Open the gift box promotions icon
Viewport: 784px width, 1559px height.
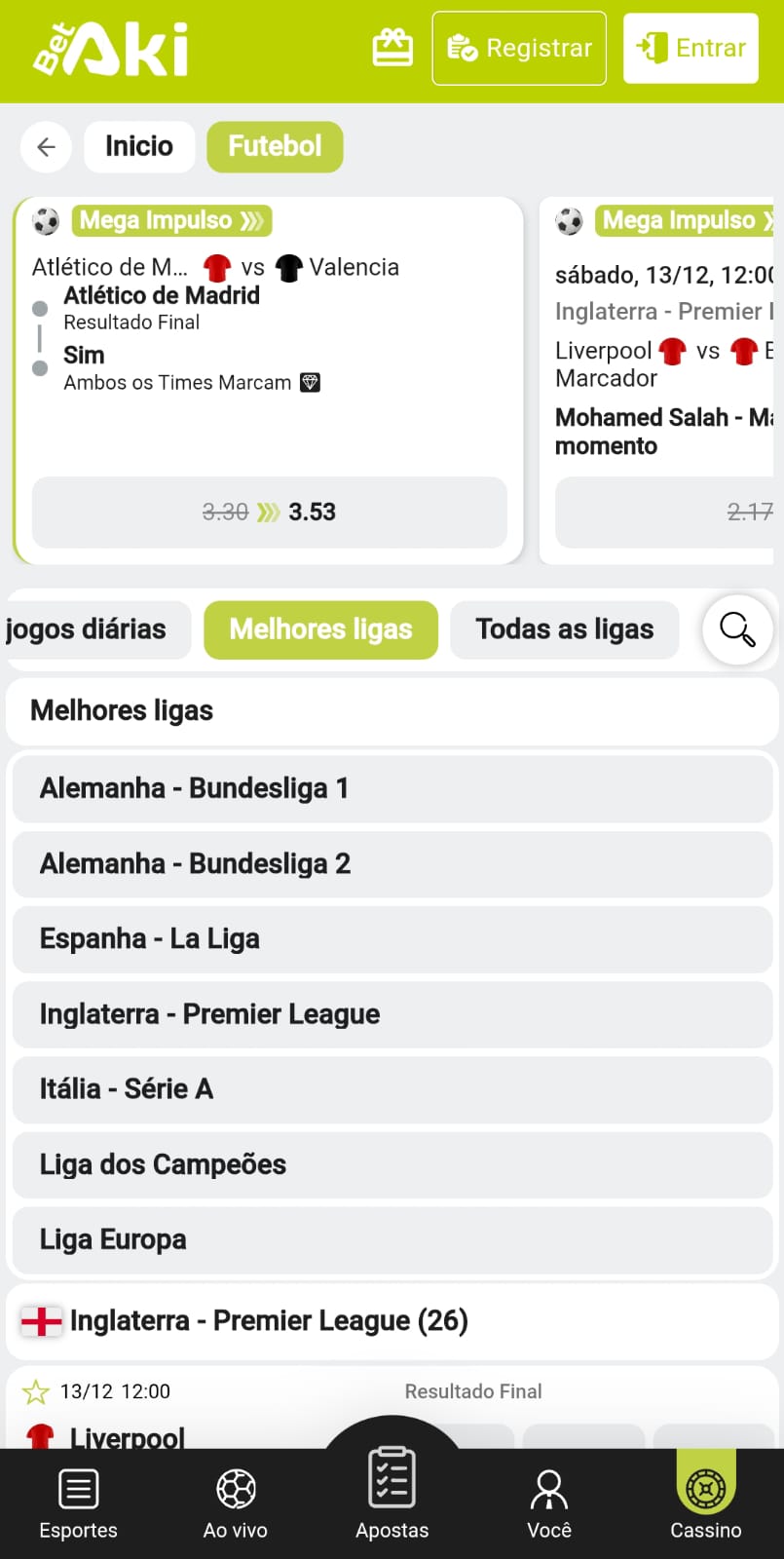point(392,46)
